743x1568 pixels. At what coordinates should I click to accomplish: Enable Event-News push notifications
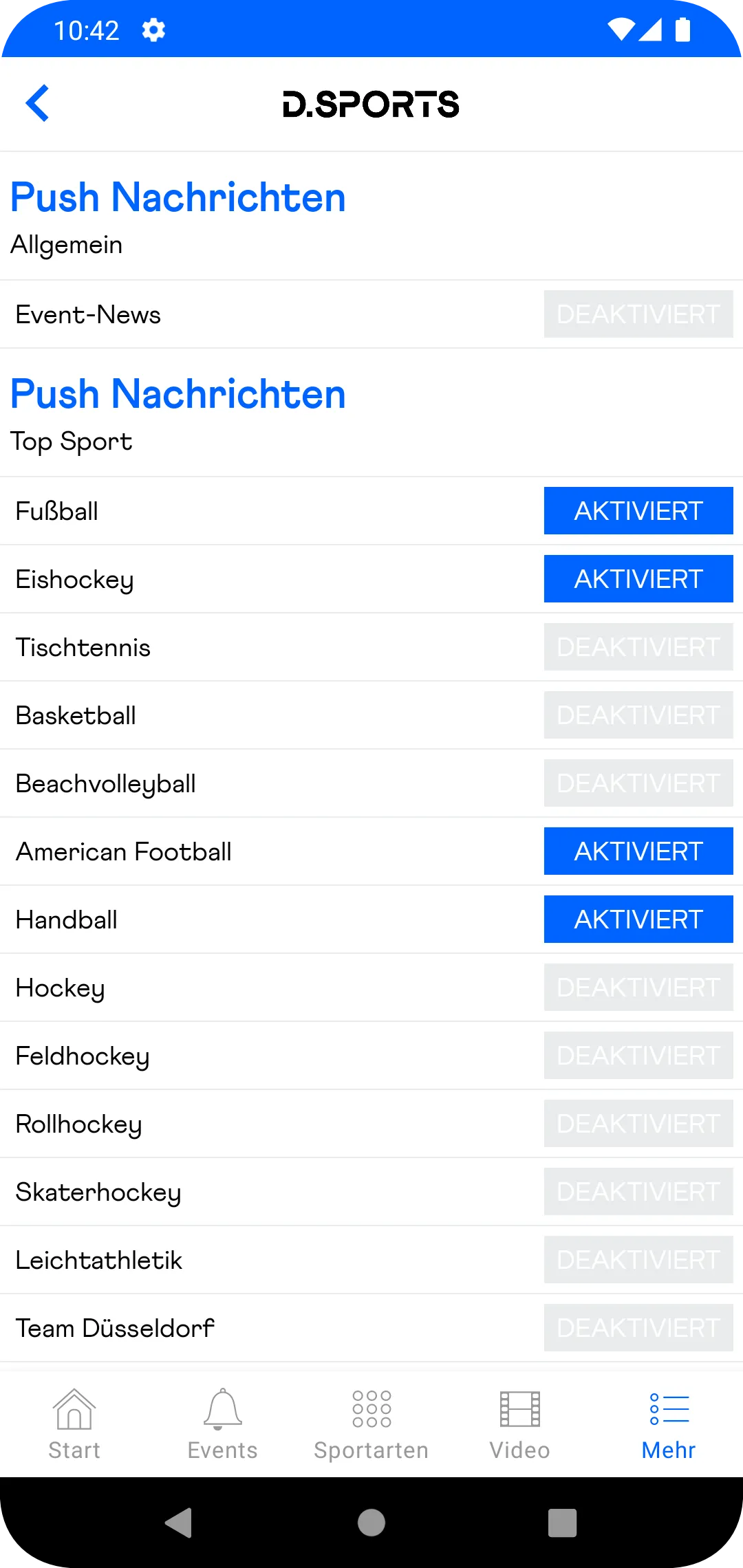point(638,314)
